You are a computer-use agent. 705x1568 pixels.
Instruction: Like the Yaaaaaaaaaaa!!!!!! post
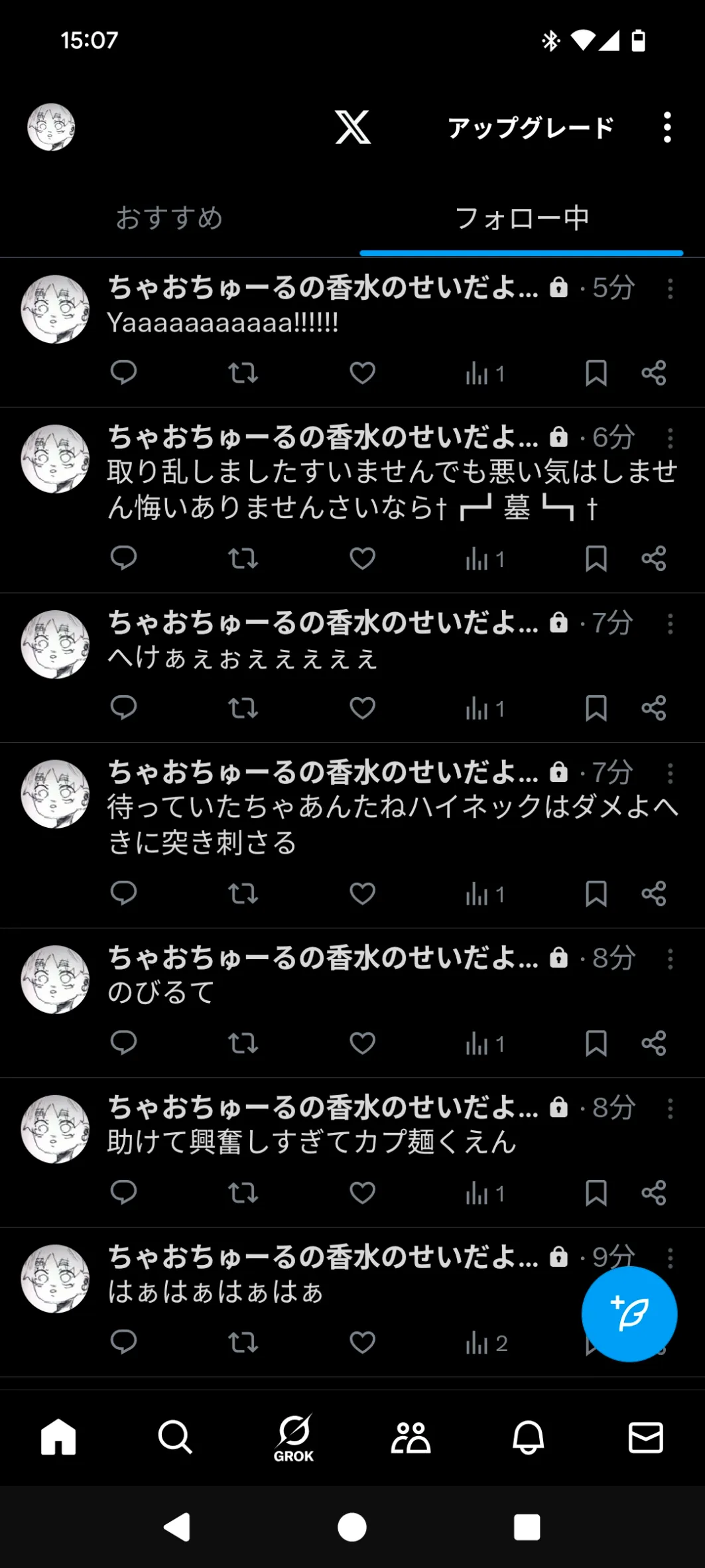[362, 373]
